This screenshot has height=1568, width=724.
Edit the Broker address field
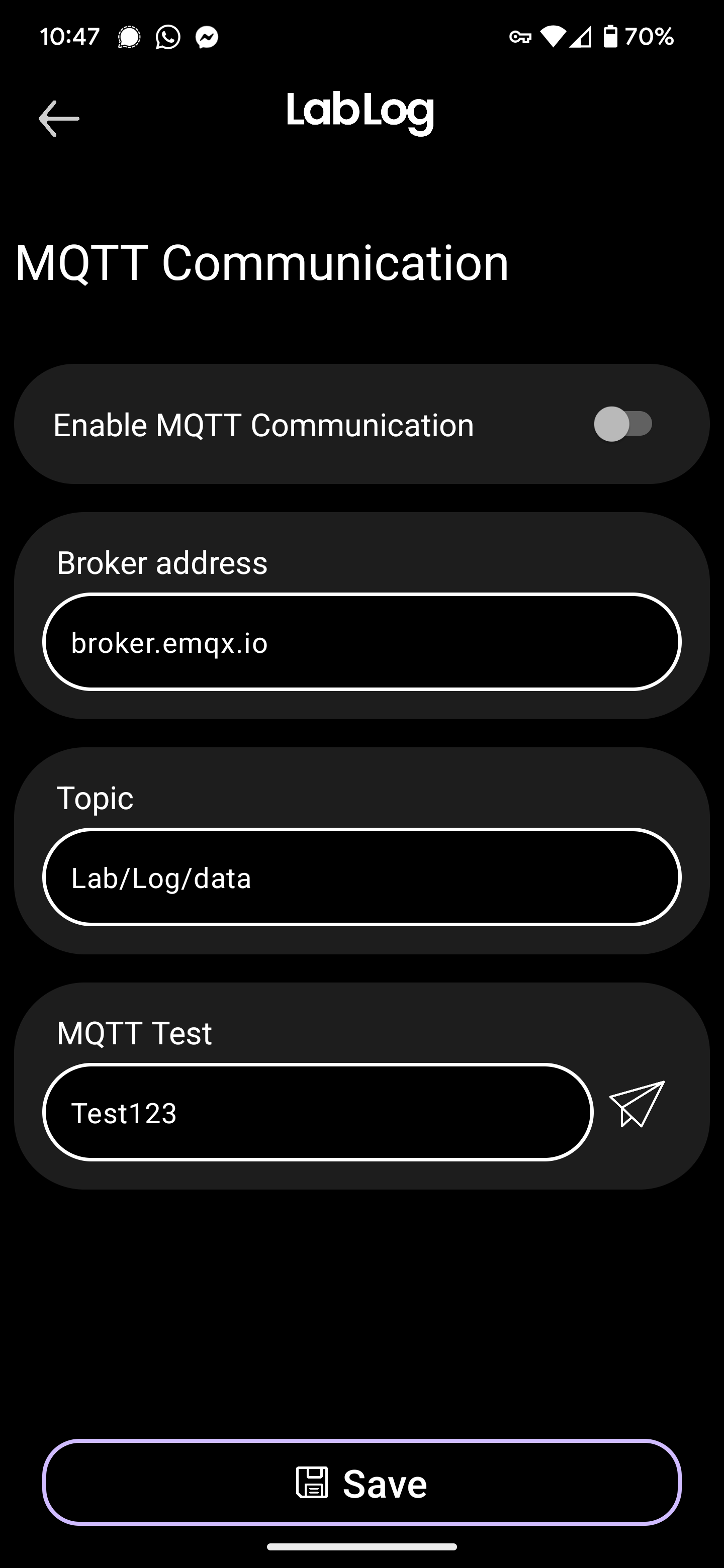[361, 642]
